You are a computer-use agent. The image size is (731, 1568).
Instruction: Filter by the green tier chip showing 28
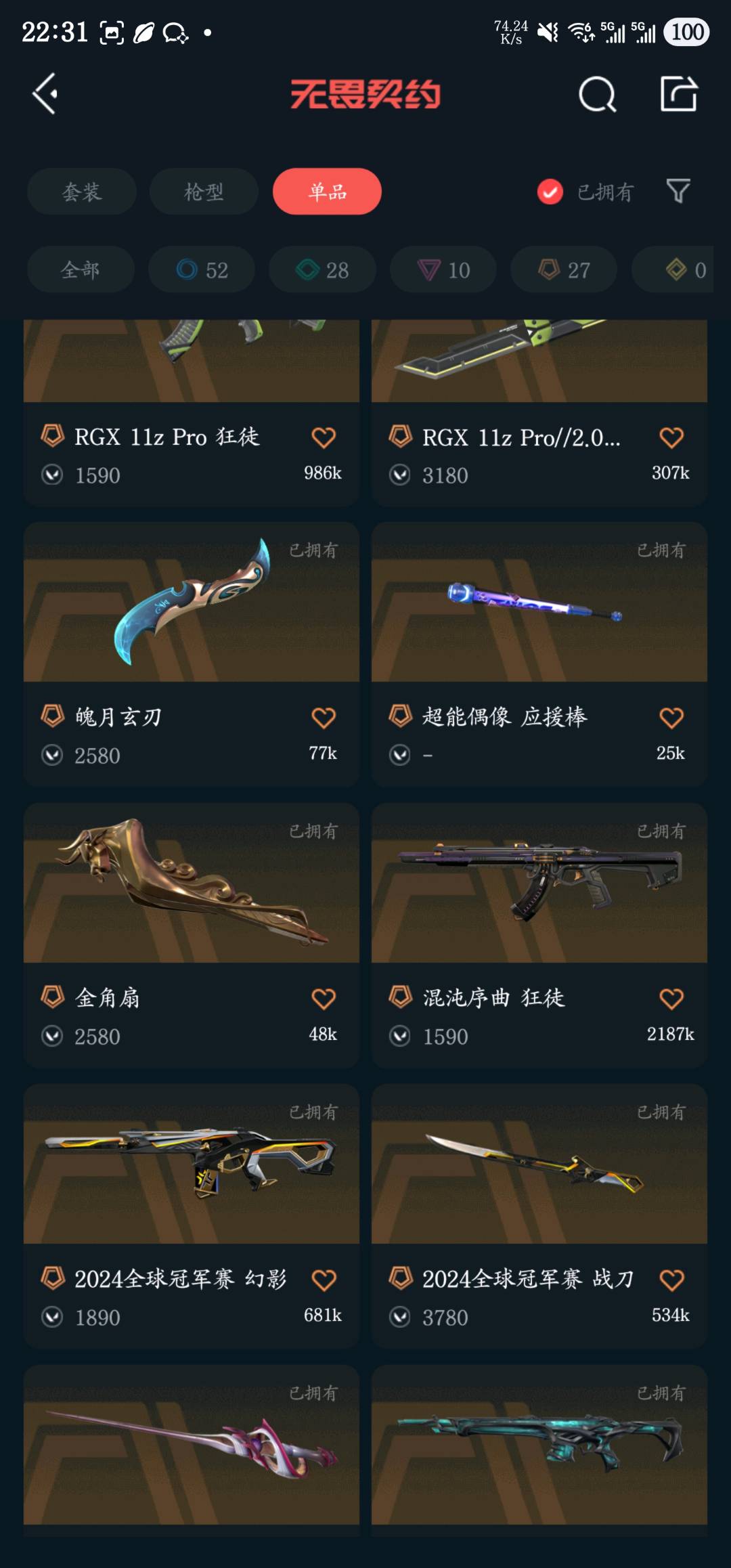click(322, 269)
